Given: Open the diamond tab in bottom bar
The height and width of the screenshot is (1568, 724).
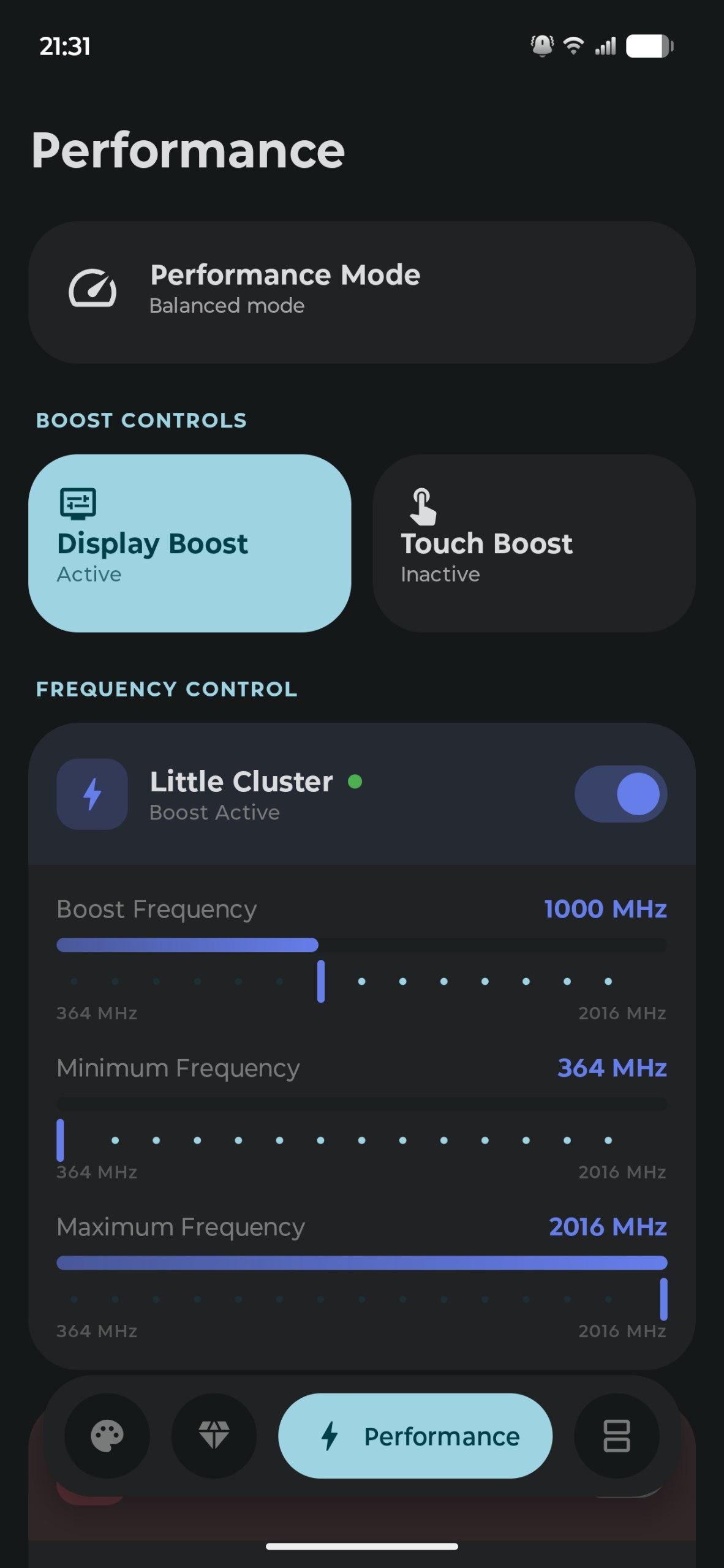Looking at the screenshot, I should click(x=214, y=1436).
